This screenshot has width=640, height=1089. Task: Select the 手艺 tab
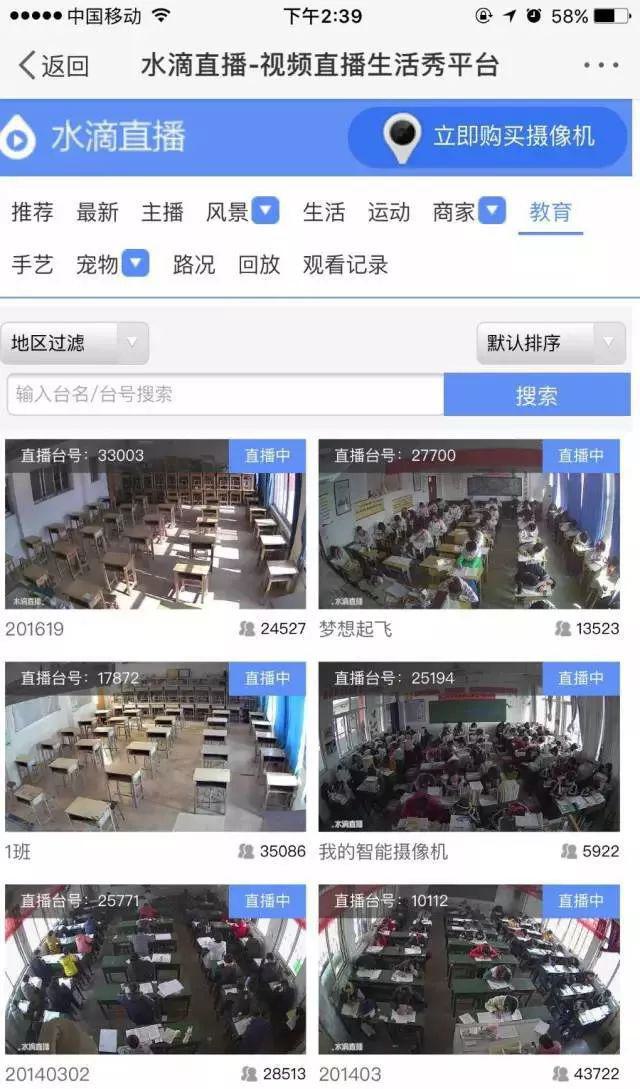32,265
